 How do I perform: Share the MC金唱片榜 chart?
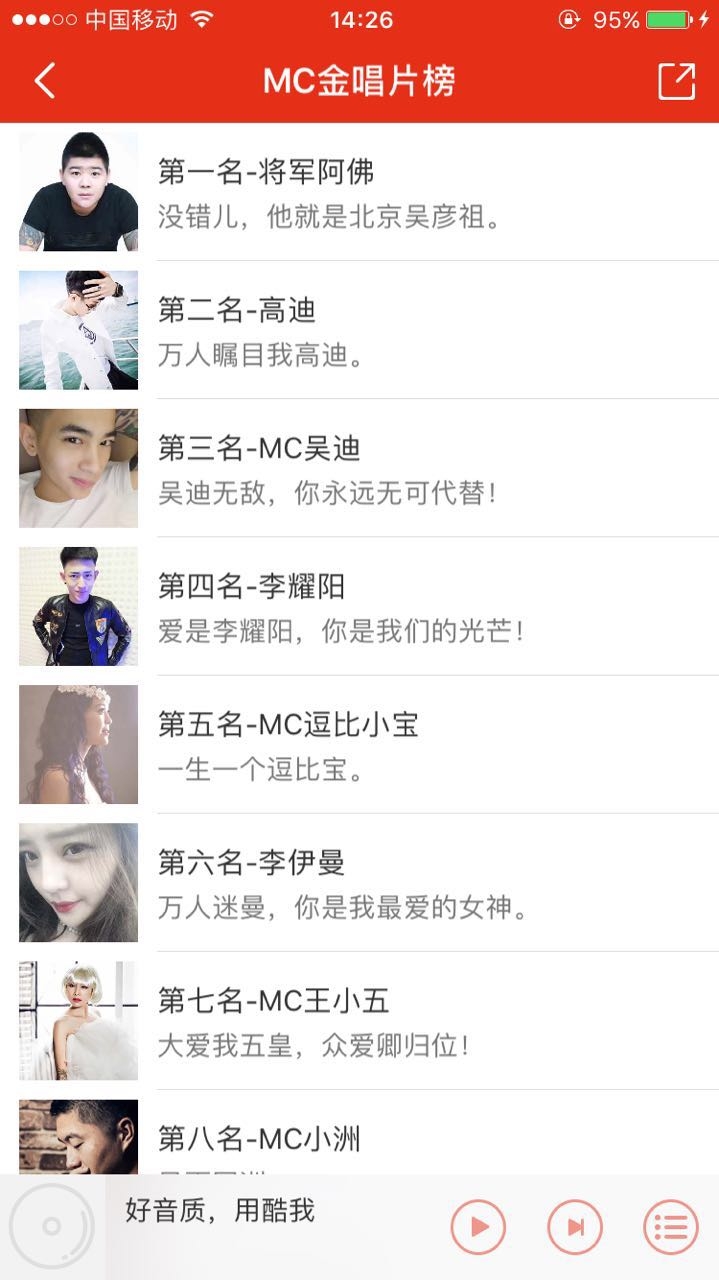click(676, 81)
